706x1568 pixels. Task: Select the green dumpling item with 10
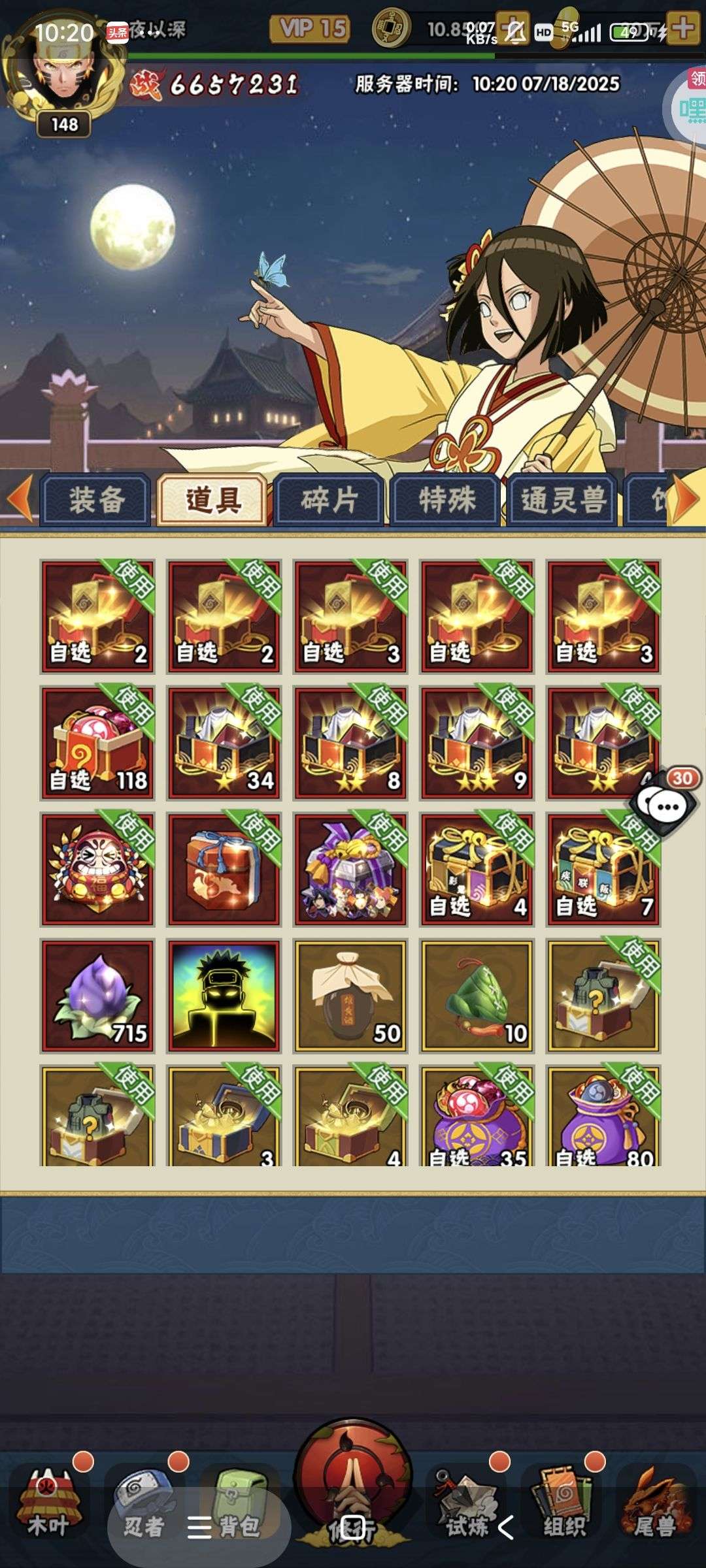point(478,996)
